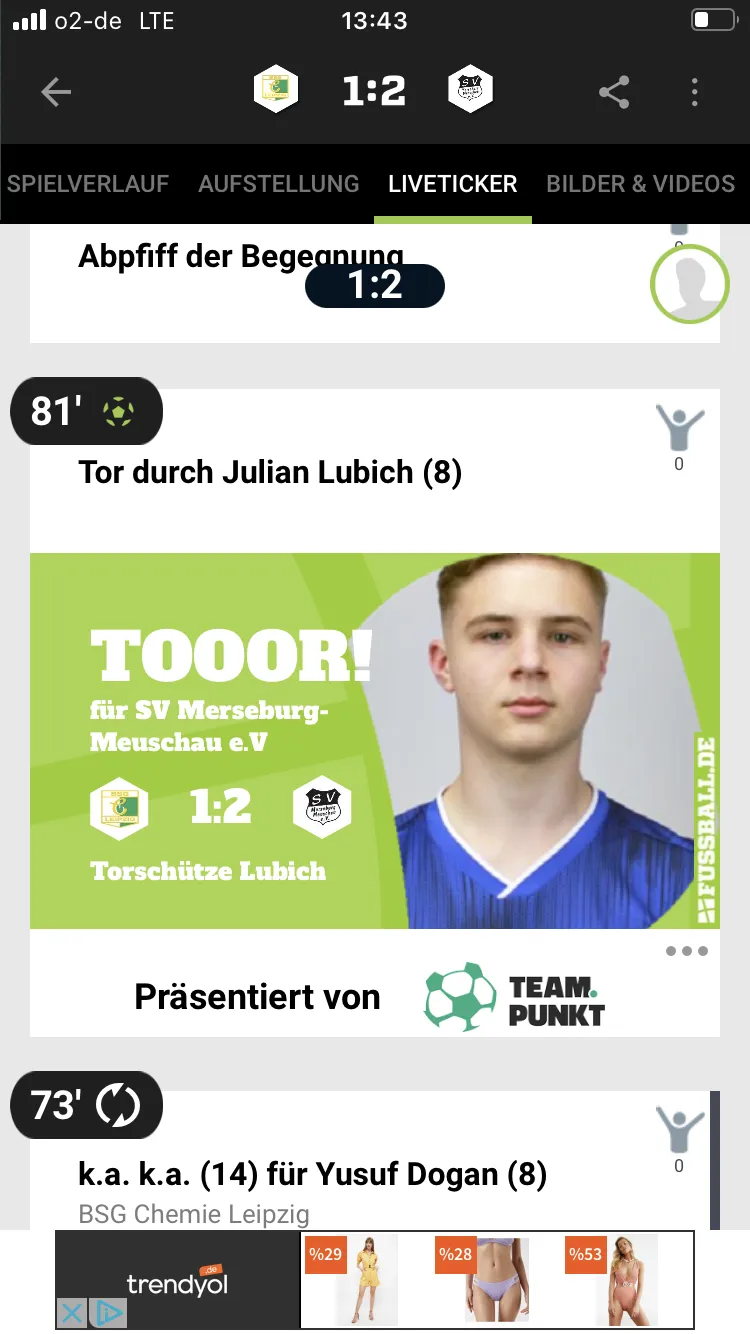The width and height of the screenshot is (750, 1334).
Task: Share this match
Action: [x=614, y=93]
